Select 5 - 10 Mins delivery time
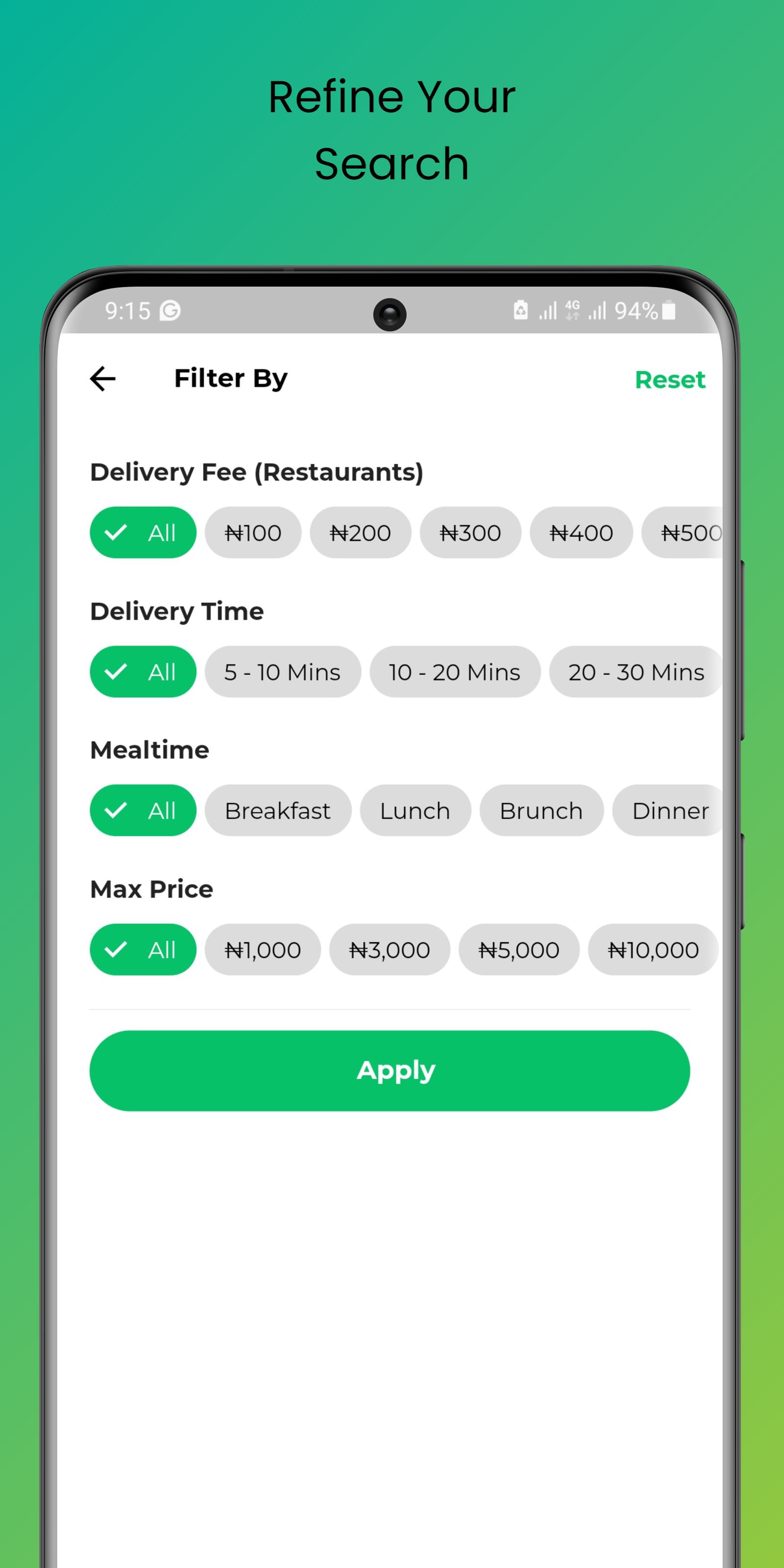Image resolution: width=784 pixels, height=1568 pixels. (x=282, y=671)
